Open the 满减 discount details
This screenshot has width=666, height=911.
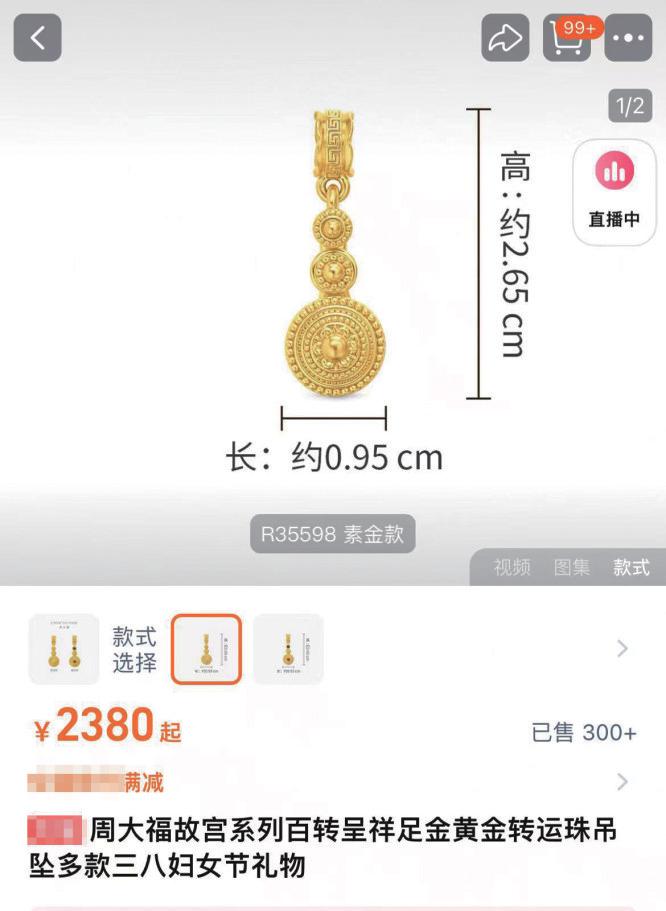(x=623, y=781)
